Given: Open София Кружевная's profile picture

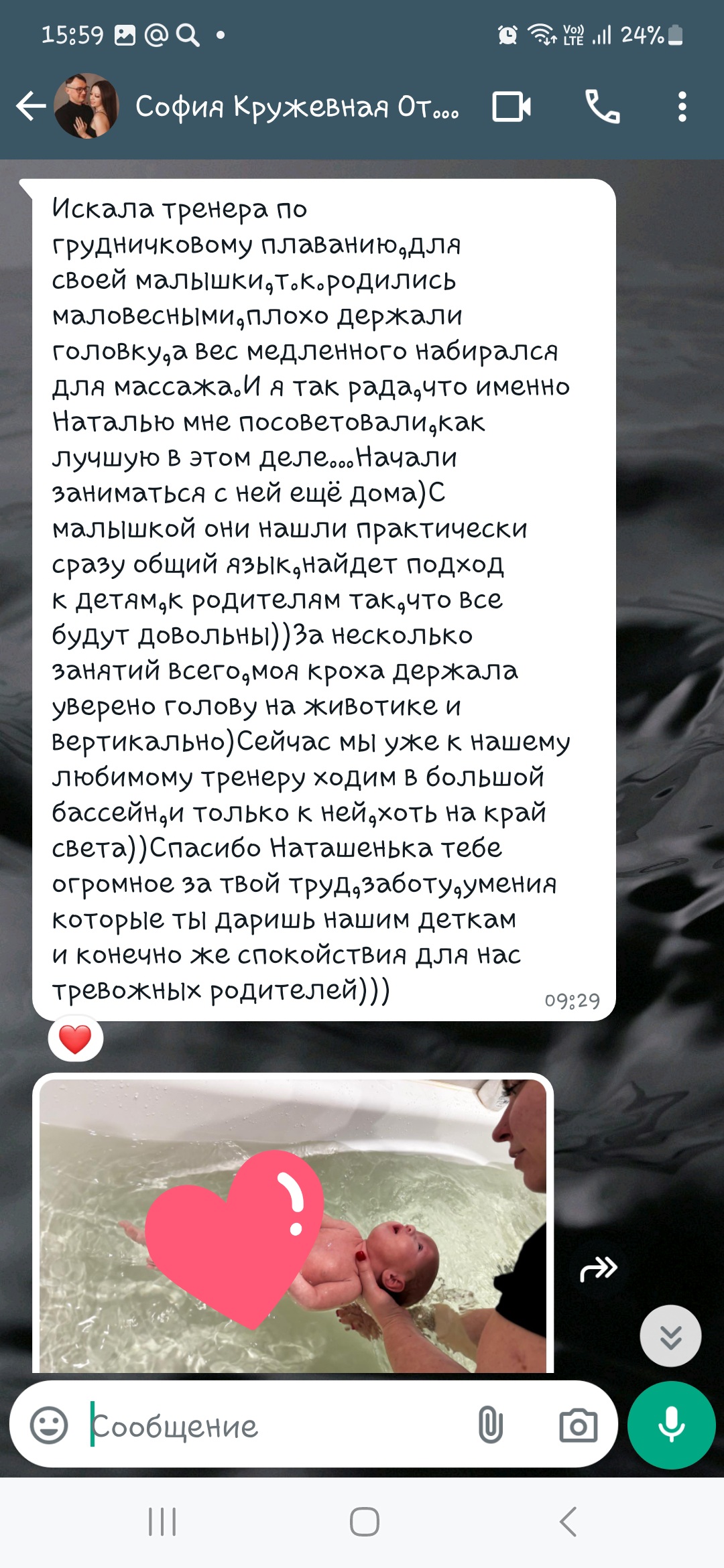Looking at the screenshot, I should [86, 107].
